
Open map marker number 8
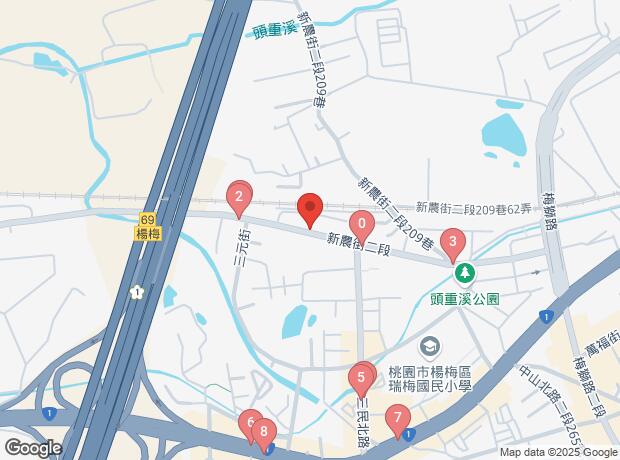[264, 433]
